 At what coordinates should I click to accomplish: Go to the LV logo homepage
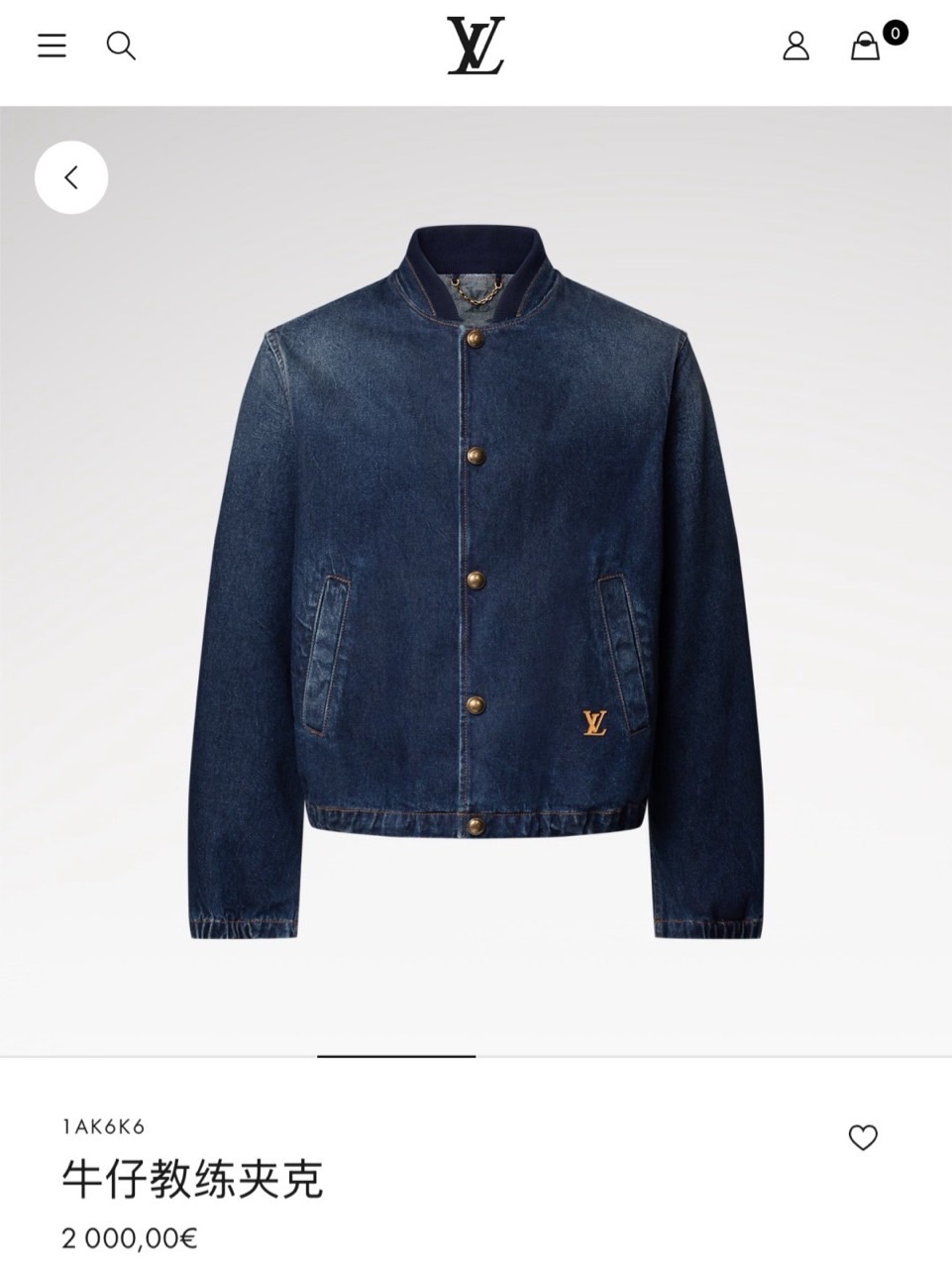[476, 46]
